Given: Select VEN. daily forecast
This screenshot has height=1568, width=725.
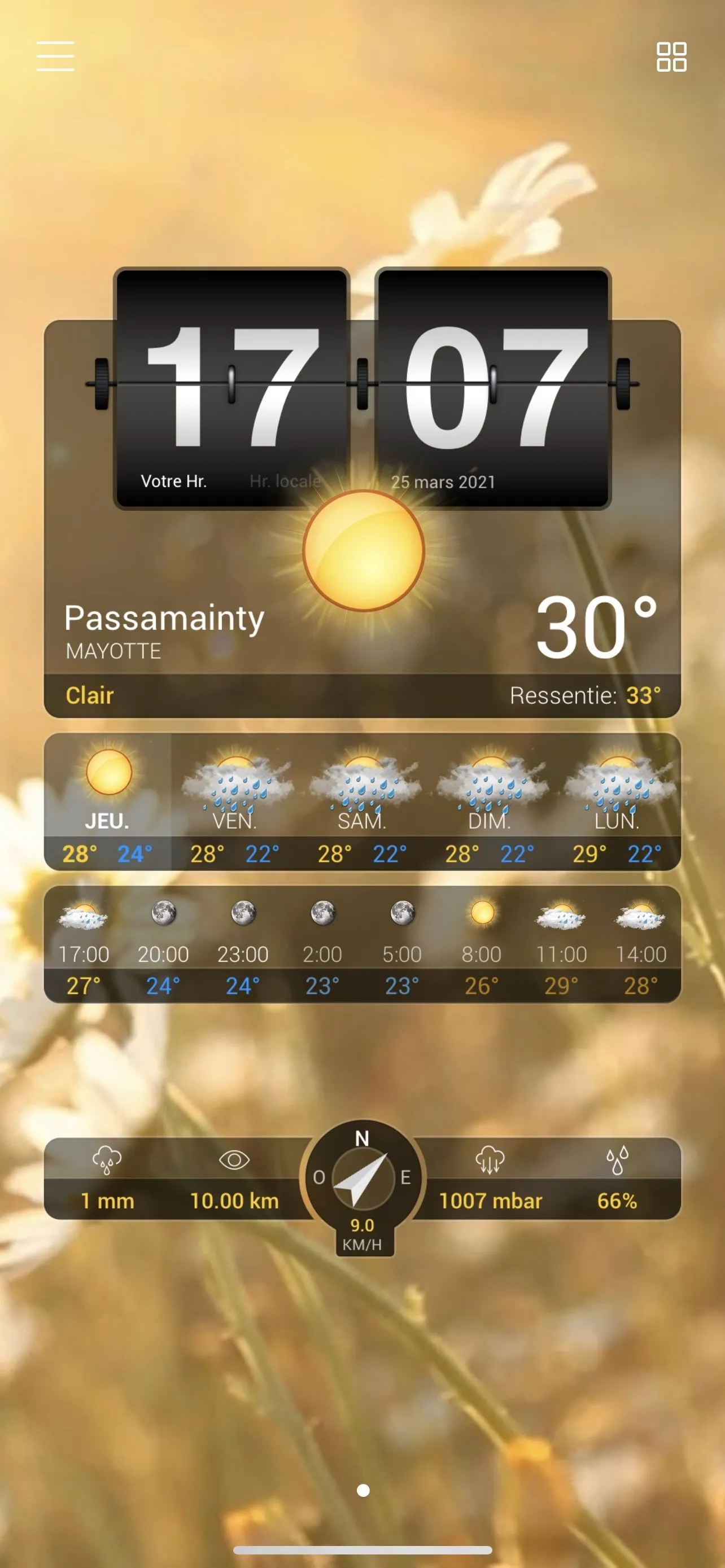Looking at the screenshot, I should pyautogui.click(x=235, y=801).
